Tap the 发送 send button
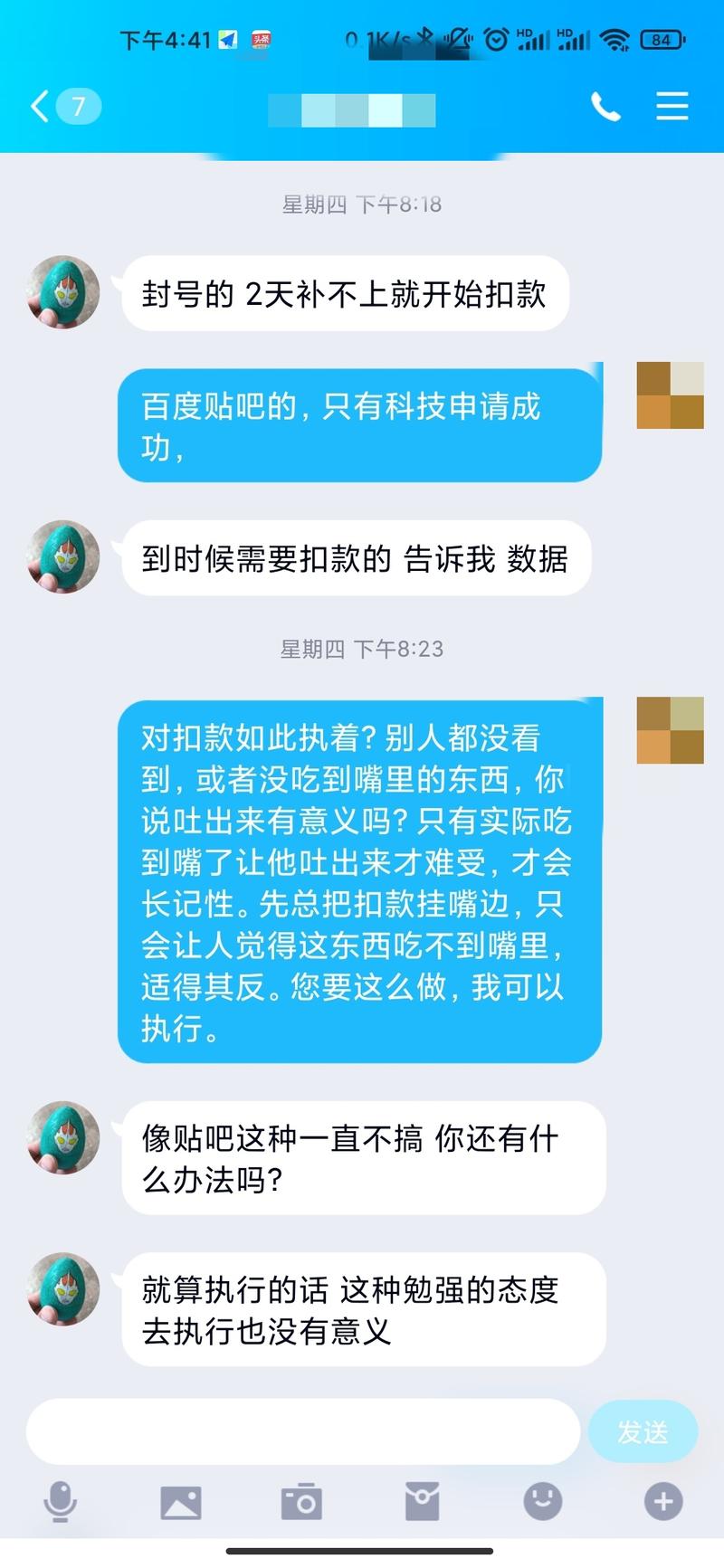This screenshot has width=724, height=1568. [643, 1431]
